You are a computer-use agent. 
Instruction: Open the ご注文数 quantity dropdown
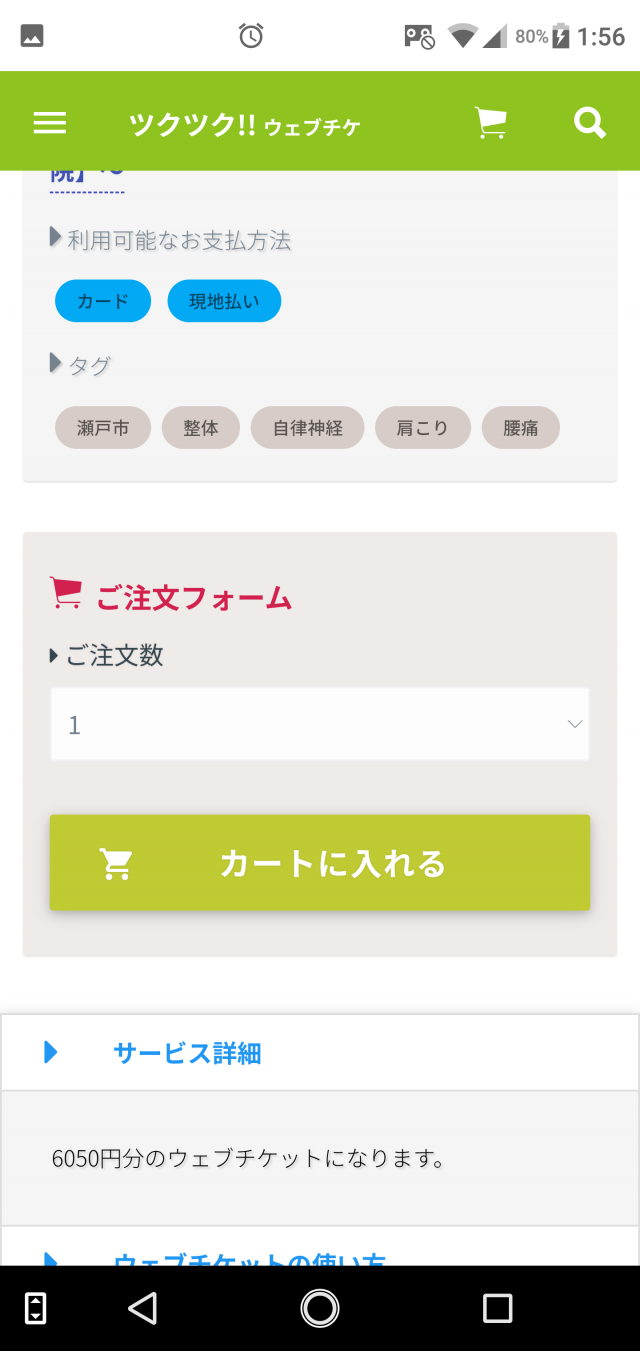coord(320,724)
